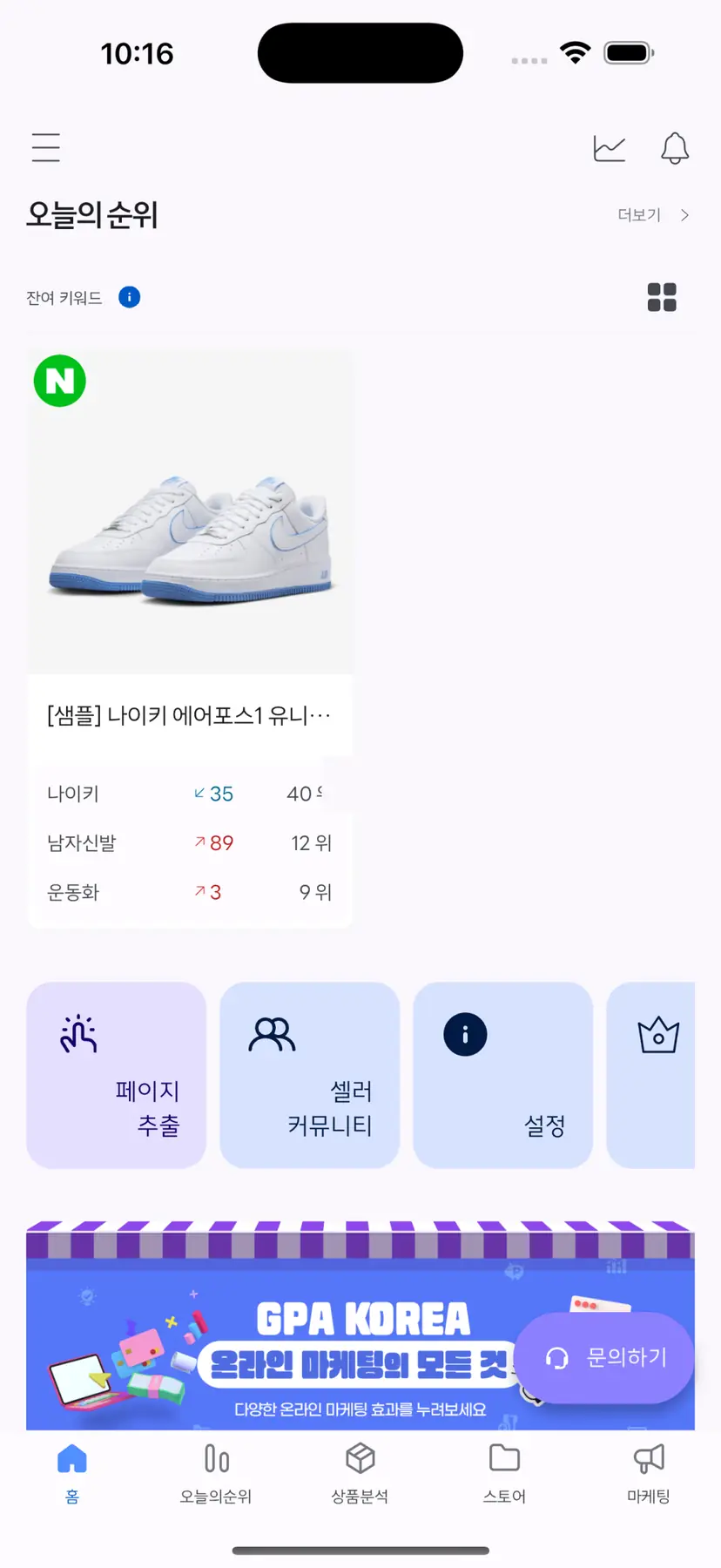Image resolution: width=721 pixels, height=1568 pixels.
Task: Switch to the grid view layout
Action: [x=662, y=298]
